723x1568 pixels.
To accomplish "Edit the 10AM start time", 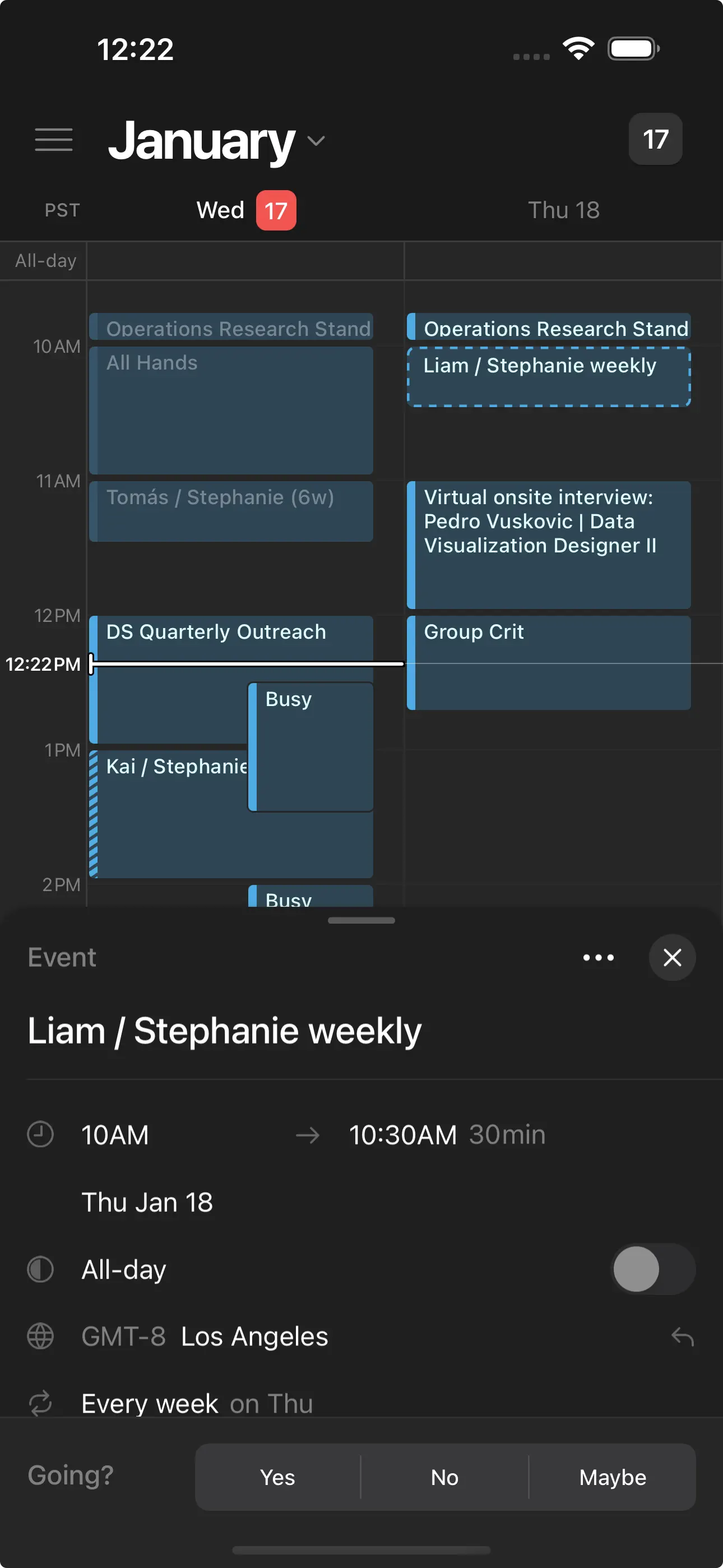I will [115, 1135].
